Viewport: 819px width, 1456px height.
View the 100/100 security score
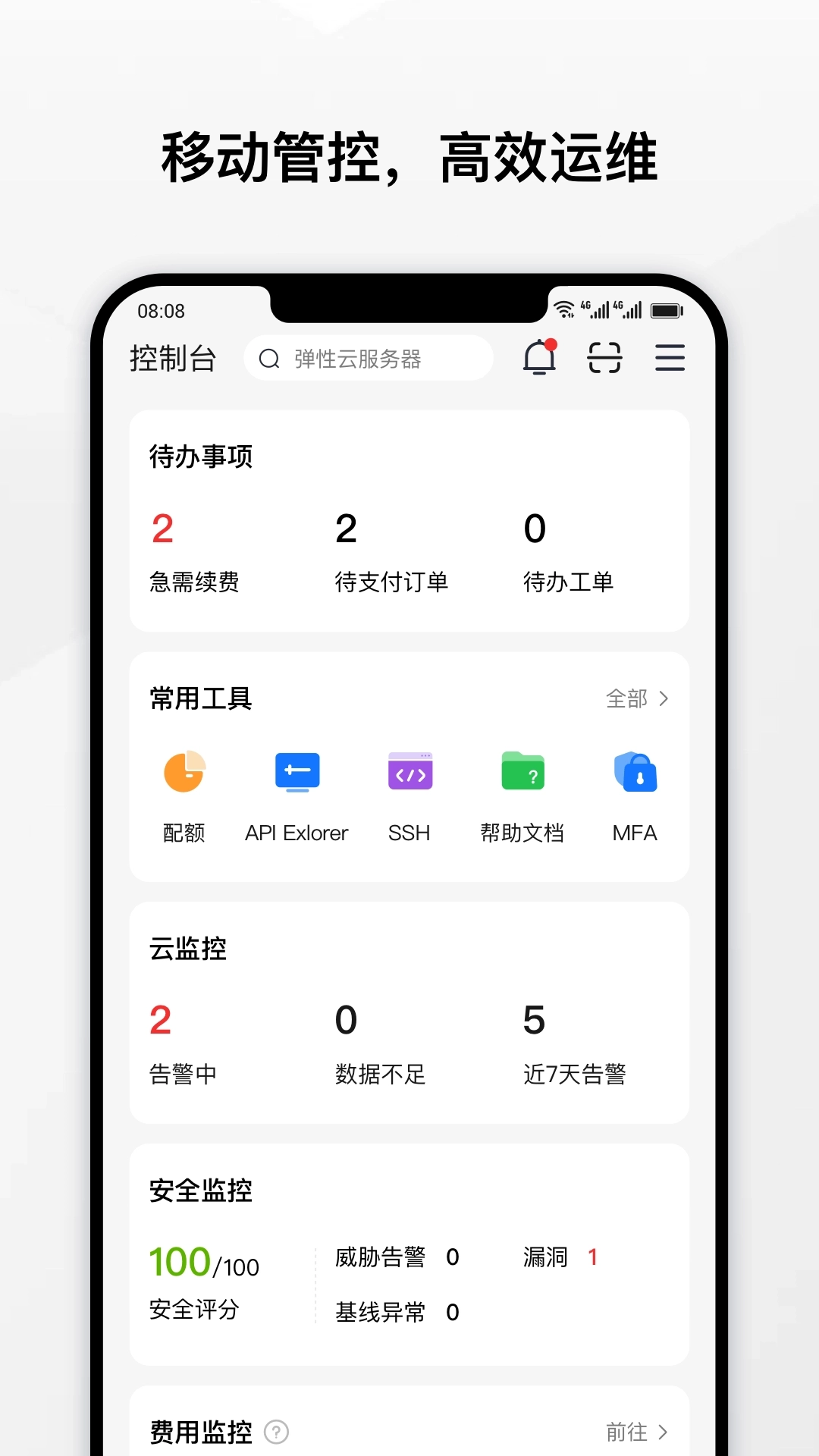click(x=203, y=1261)
